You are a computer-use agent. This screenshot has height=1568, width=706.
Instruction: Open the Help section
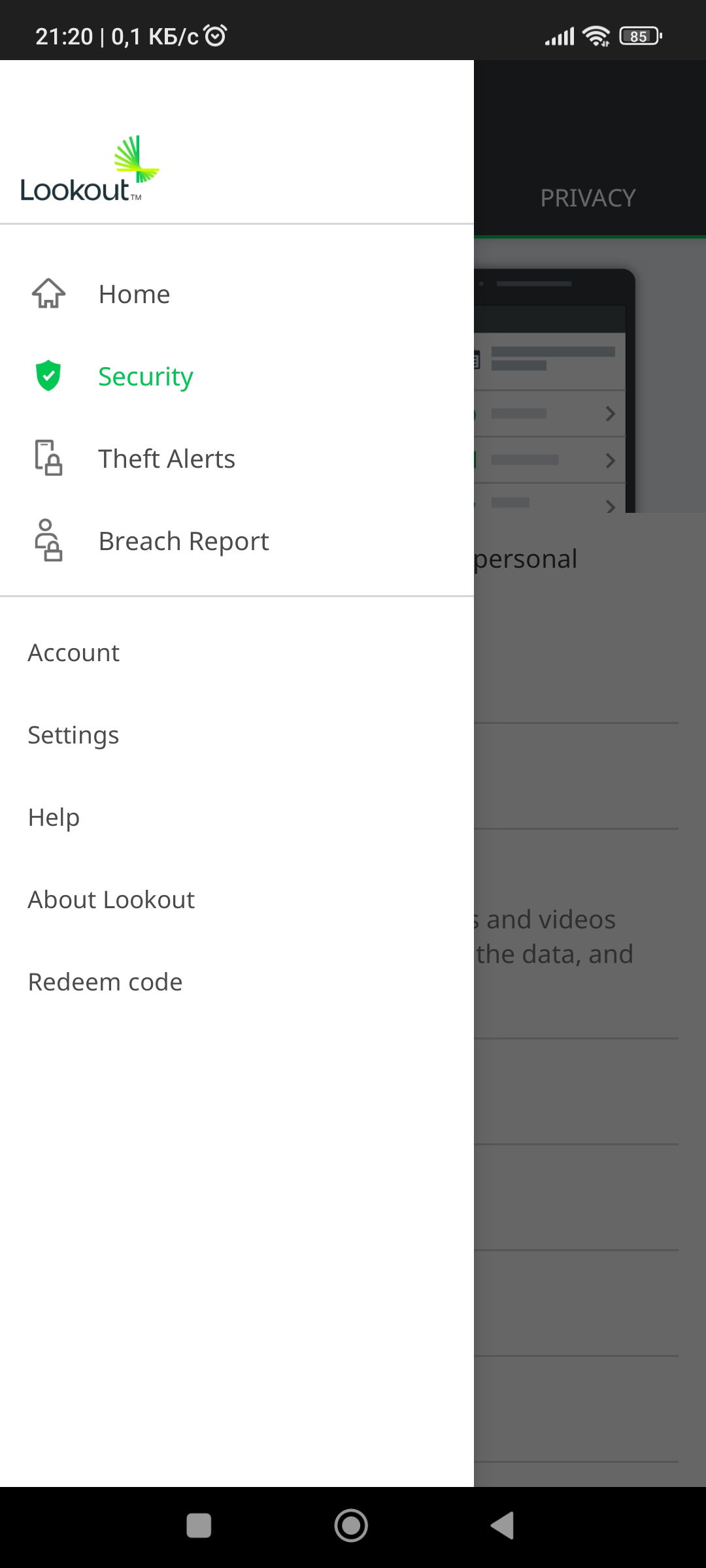click(54, 817)
